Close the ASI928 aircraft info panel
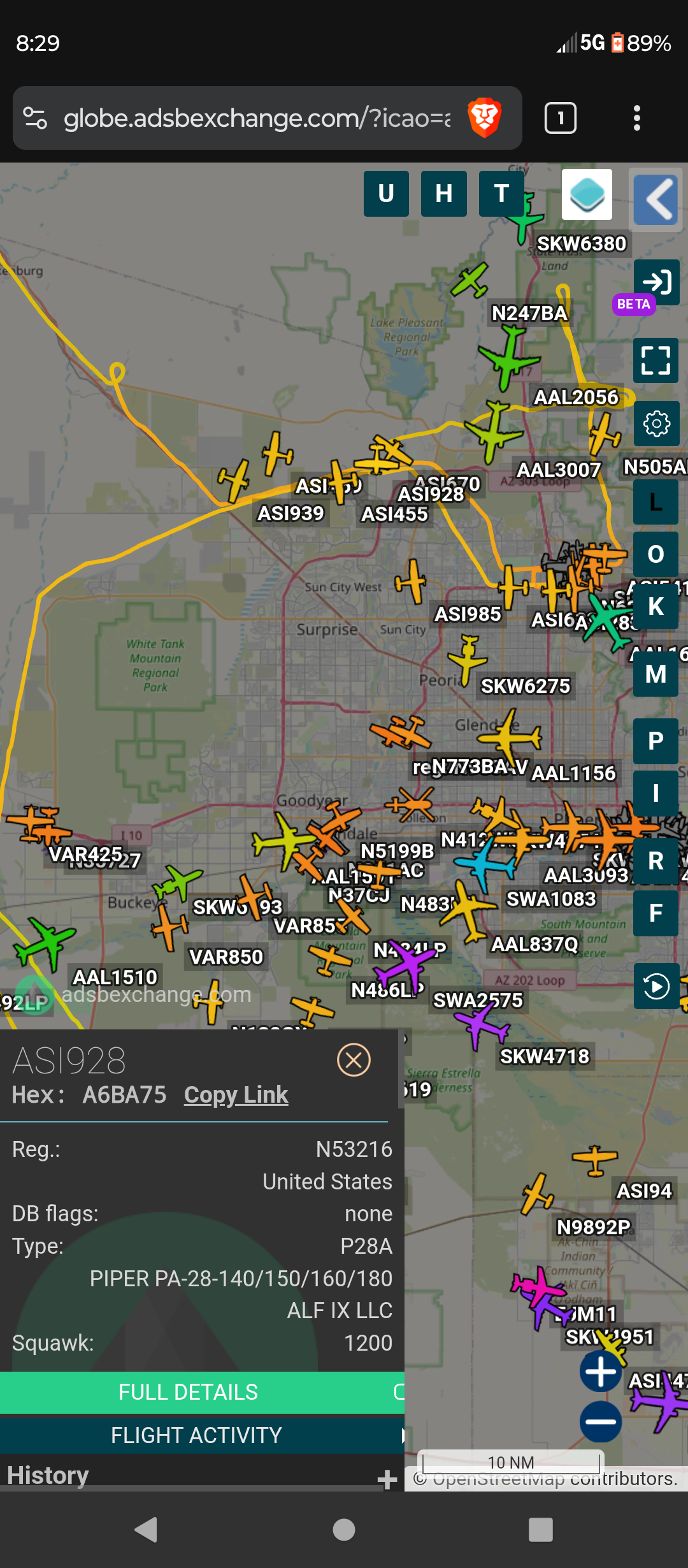688x1568 pixels. (354, 1060)
